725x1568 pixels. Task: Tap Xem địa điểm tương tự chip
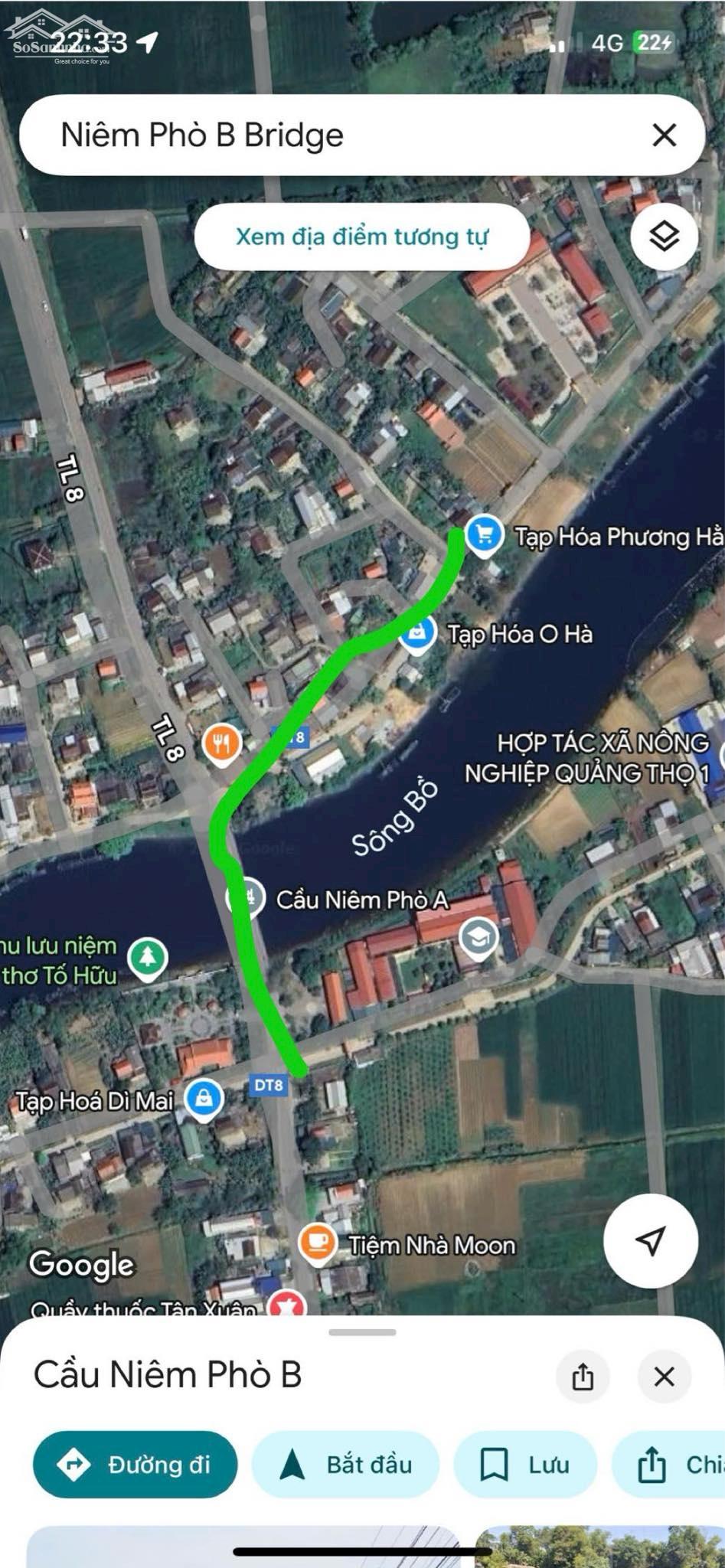(361, 237)
